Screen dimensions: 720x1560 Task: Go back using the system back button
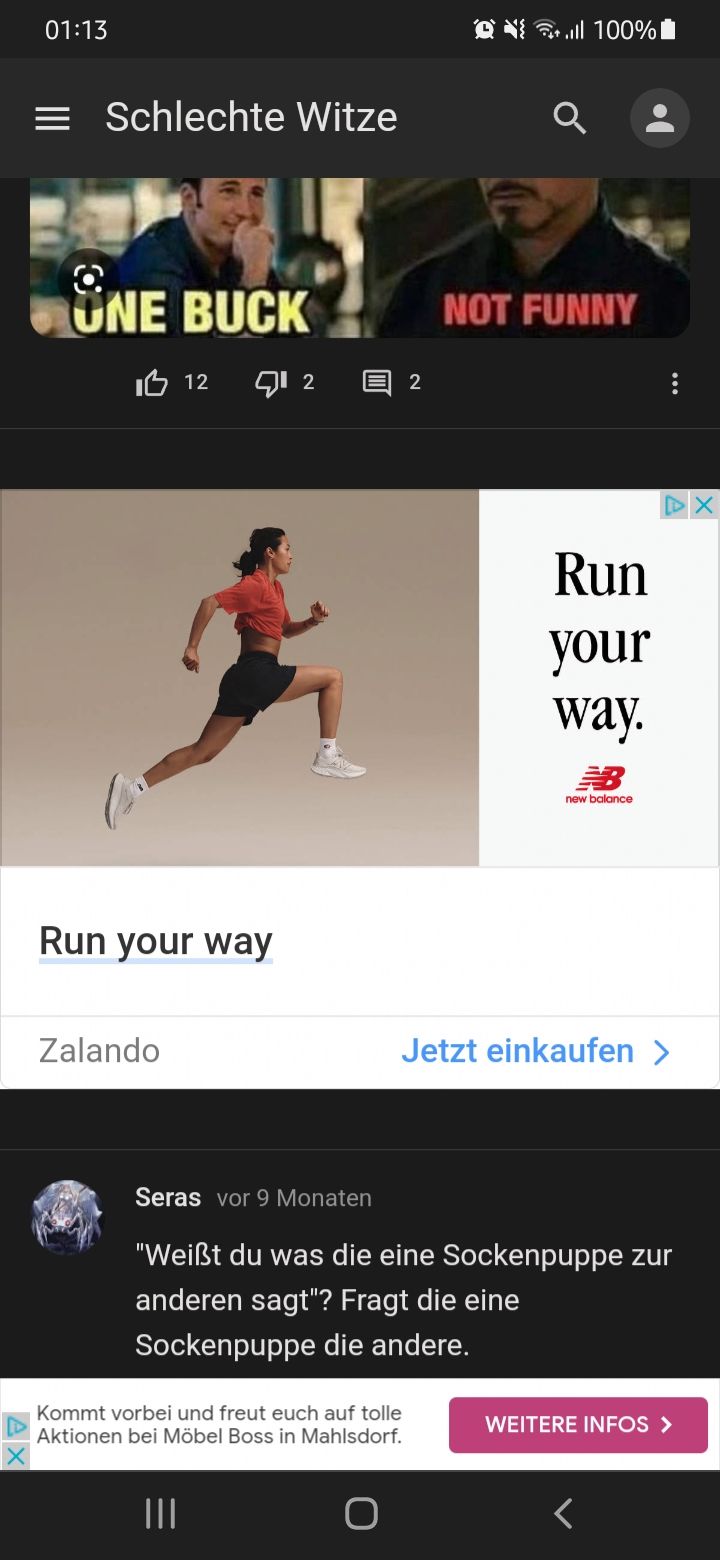tap(563, 1513)
